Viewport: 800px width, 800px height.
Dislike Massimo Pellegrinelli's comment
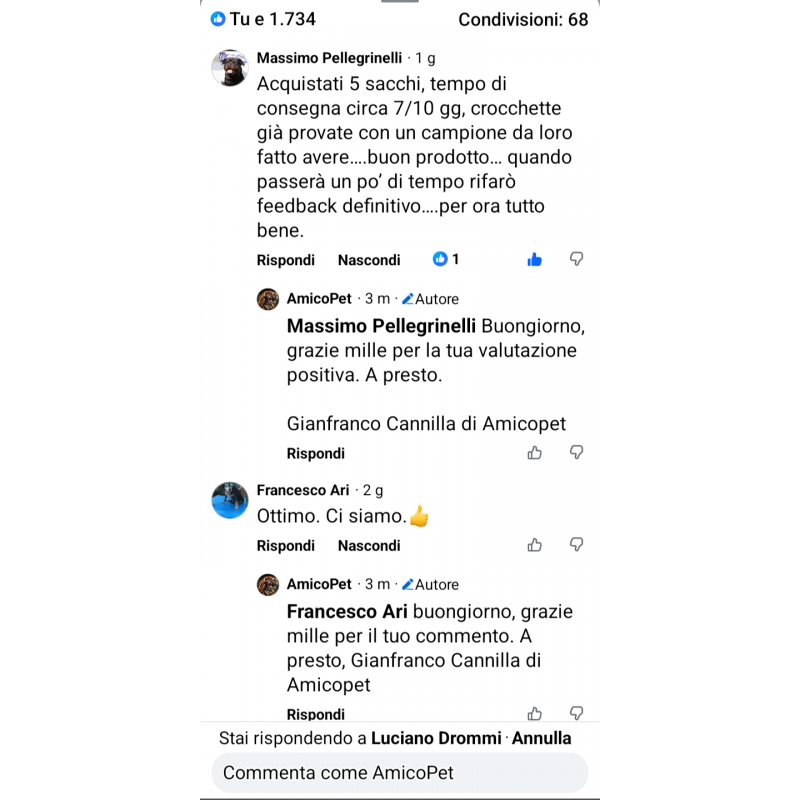click(x=576, y=259)
